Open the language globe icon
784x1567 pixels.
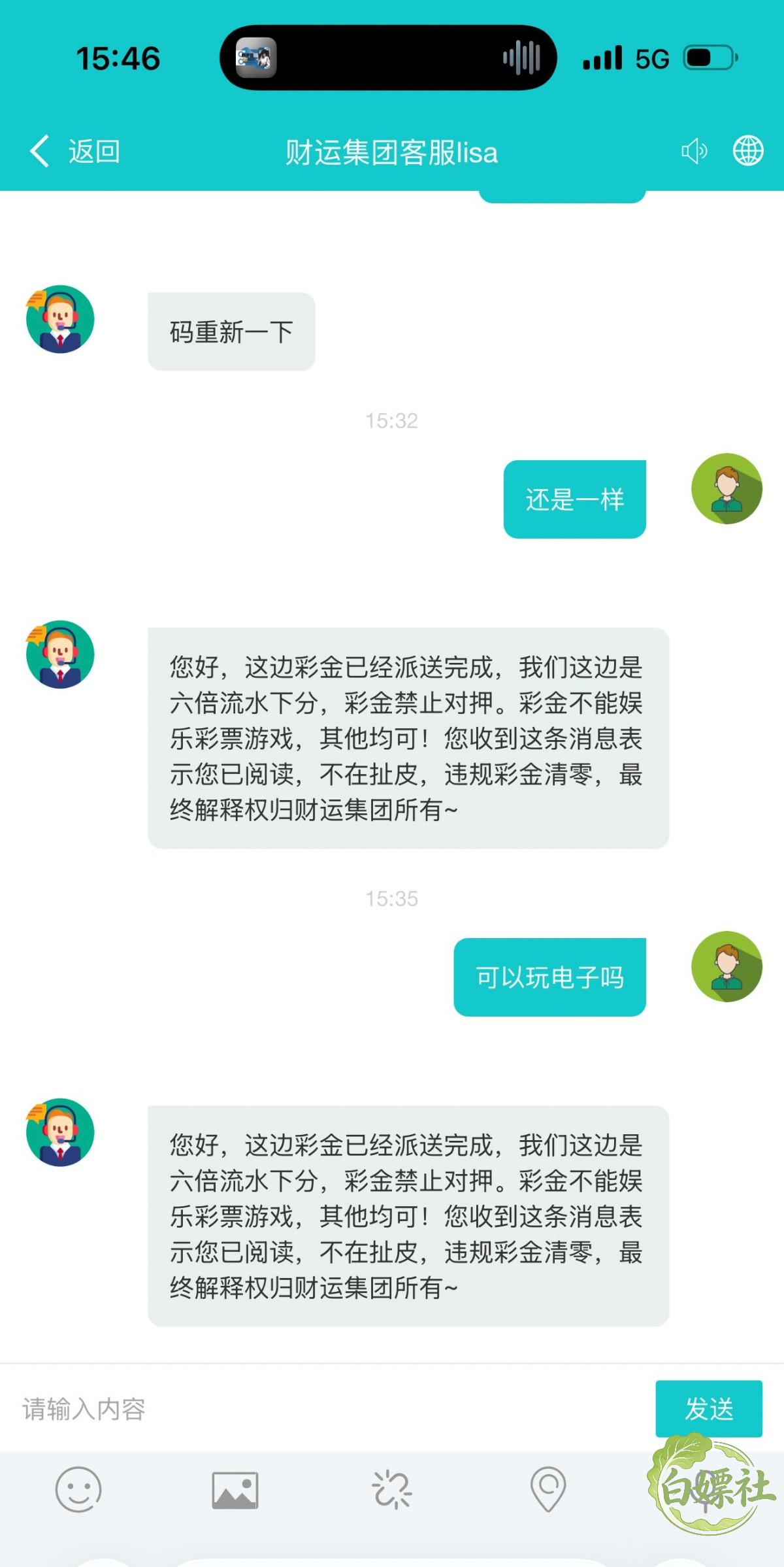pos(748,151)
